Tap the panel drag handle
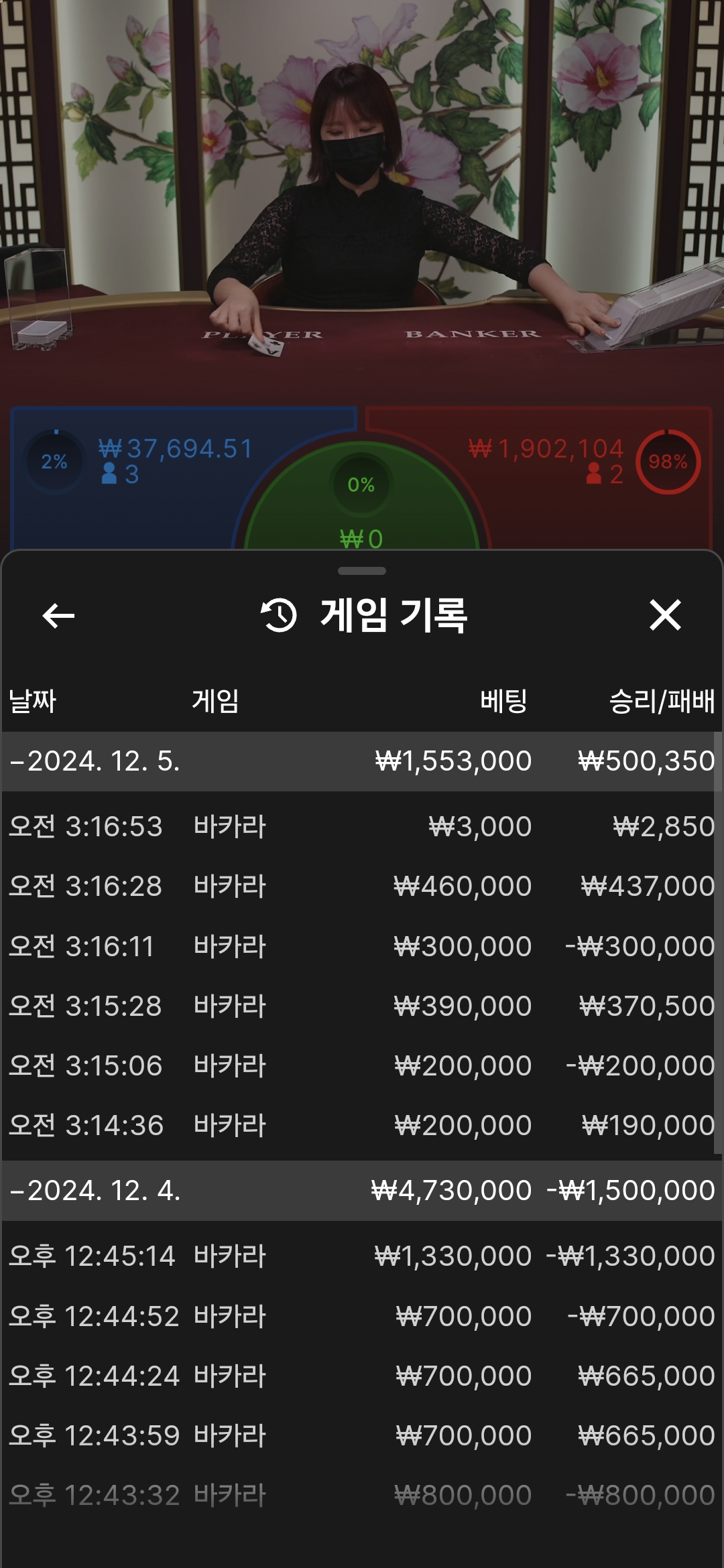 362,571
